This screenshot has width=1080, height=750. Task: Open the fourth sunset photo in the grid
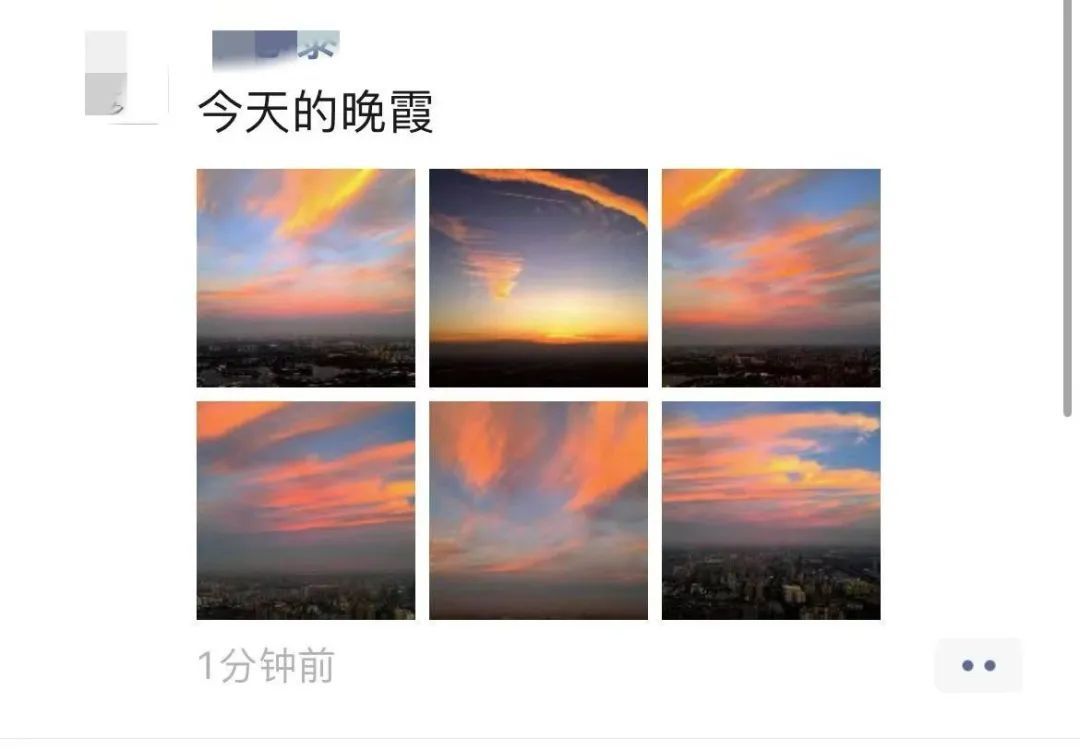point(306,510)
